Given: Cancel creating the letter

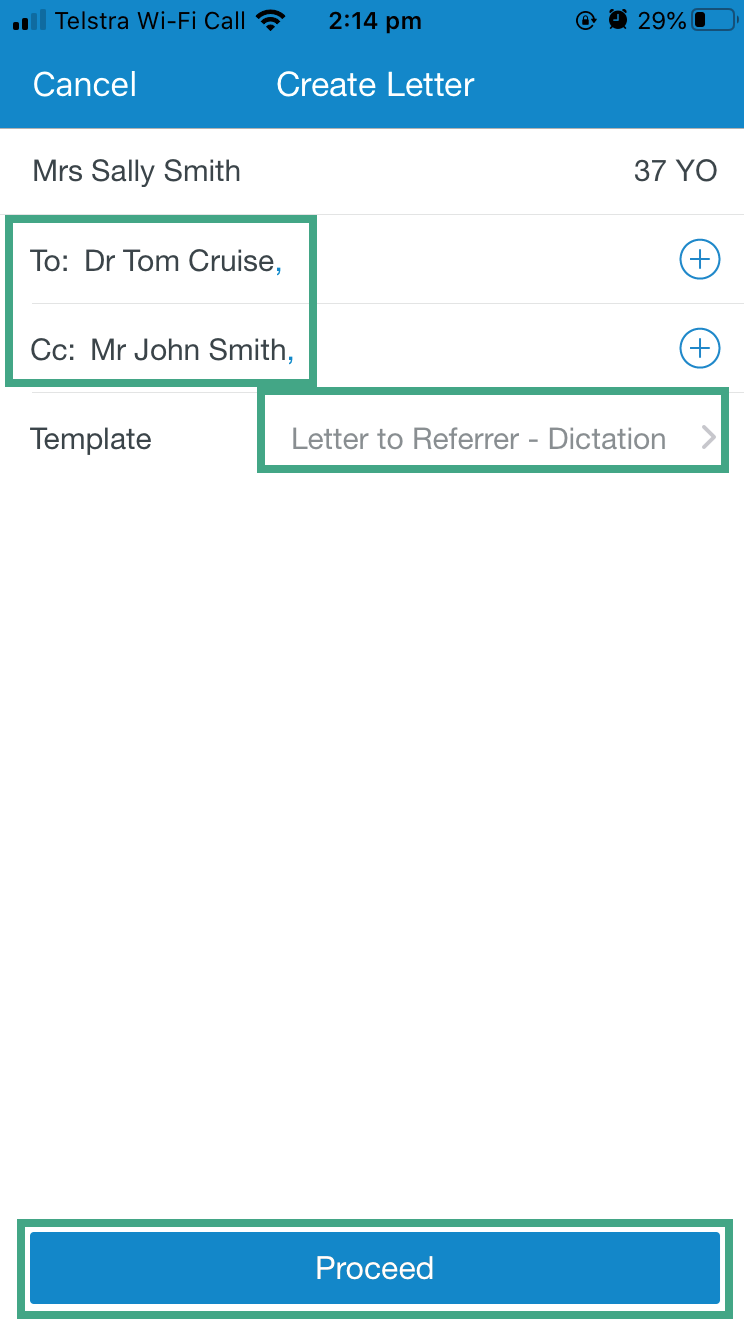Looking at the screenshot, I should (x=84, y=84).
